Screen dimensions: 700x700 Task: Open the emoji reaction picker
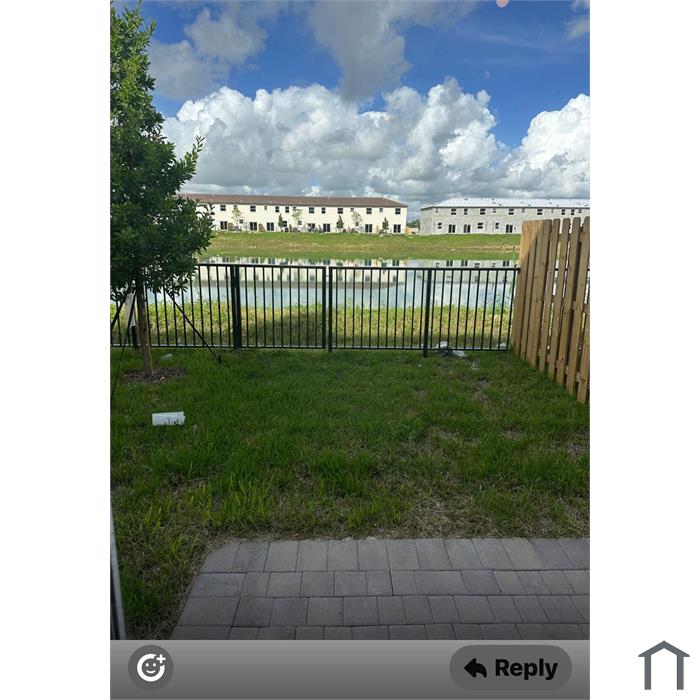151,667
